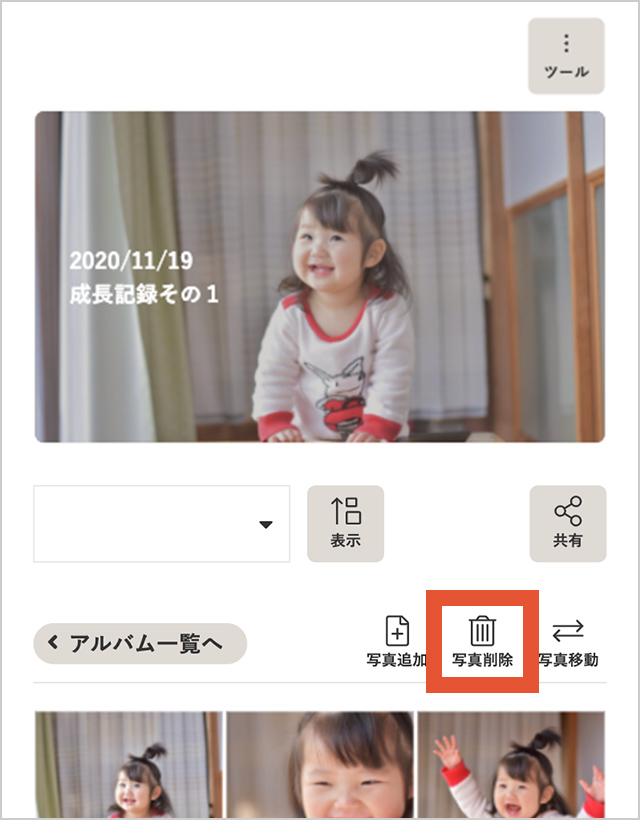Viewport: 640px width, 820px height.
Task: Expand the empty dropdown selector
Action: tap(162, 524)
